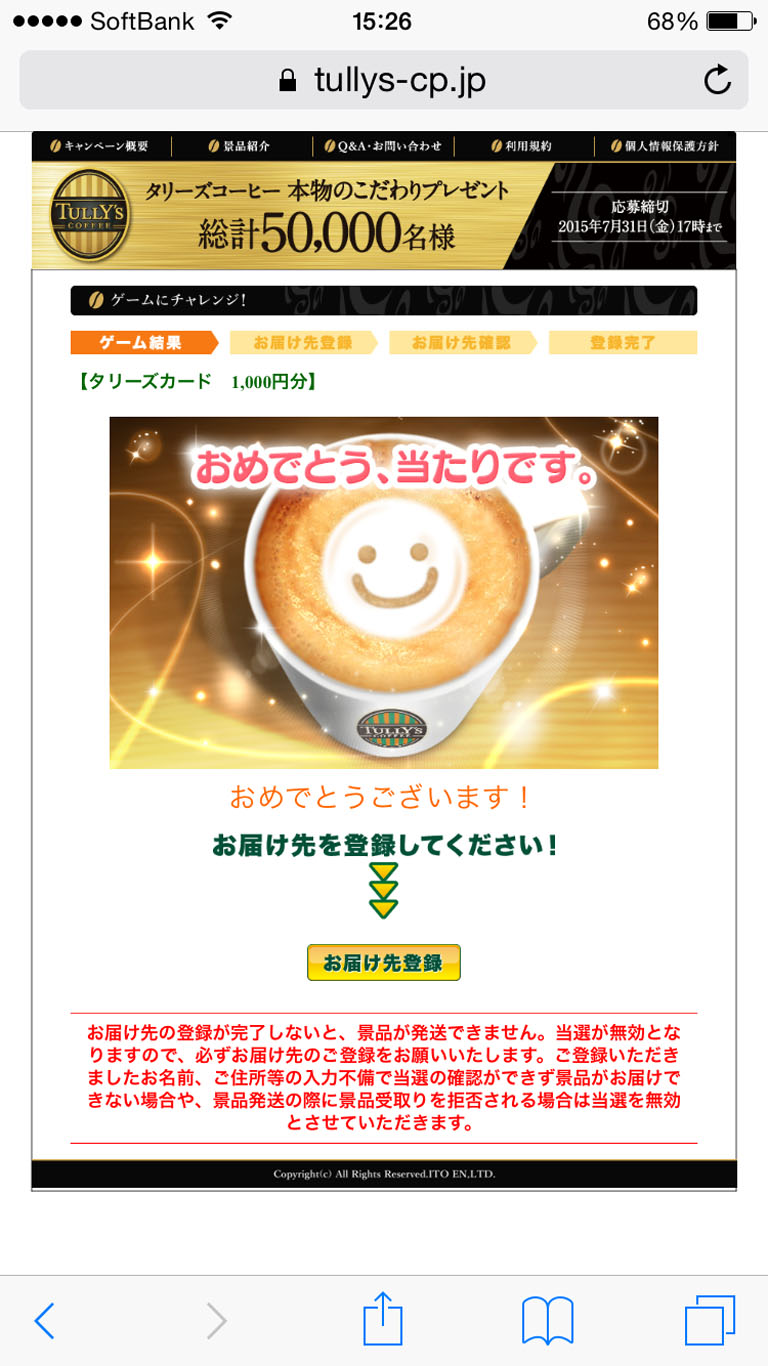Viewport: 768px width, 1366px height.
Task: Reload the page in Safari
Action: [x=717, y=80]
